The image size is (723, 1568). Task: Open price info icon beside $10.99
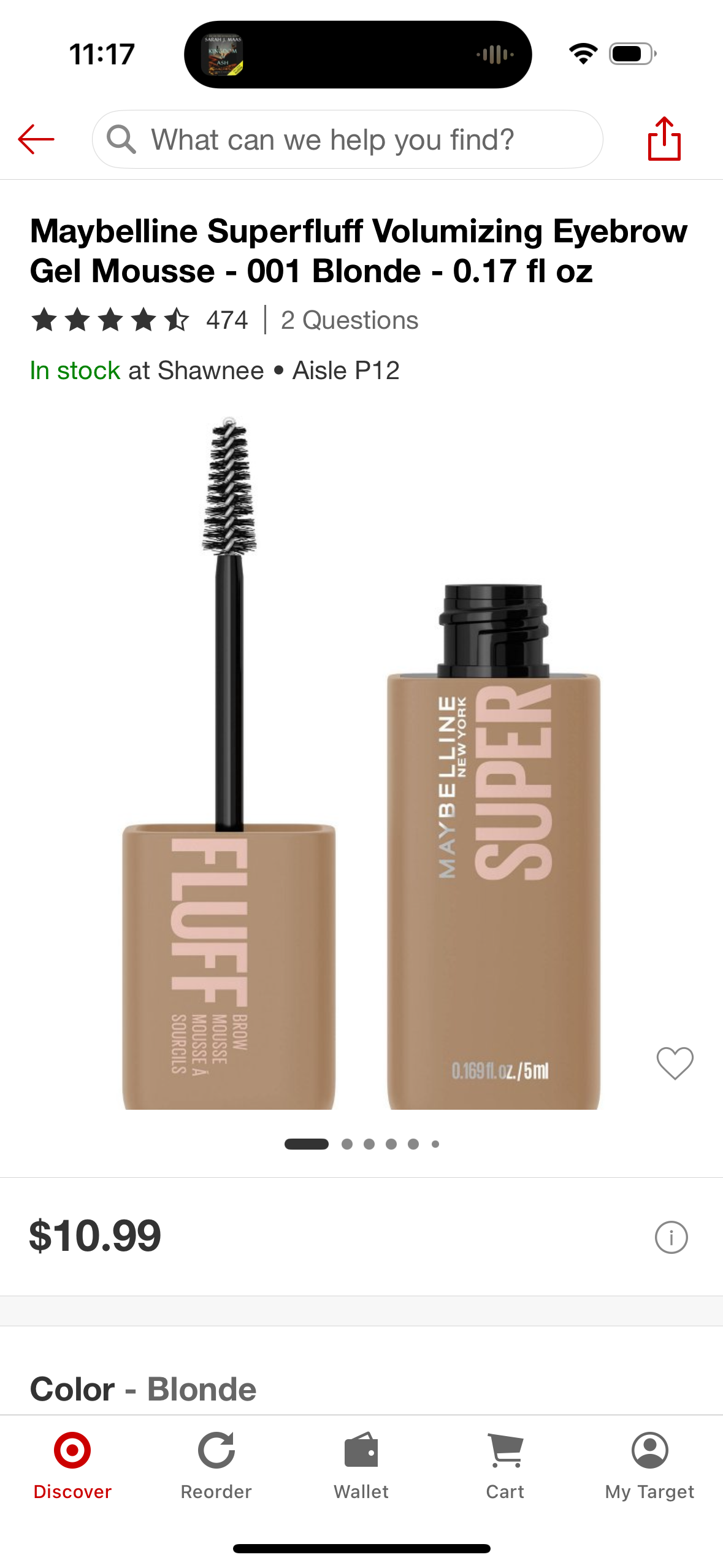[x=671, y=1237]
